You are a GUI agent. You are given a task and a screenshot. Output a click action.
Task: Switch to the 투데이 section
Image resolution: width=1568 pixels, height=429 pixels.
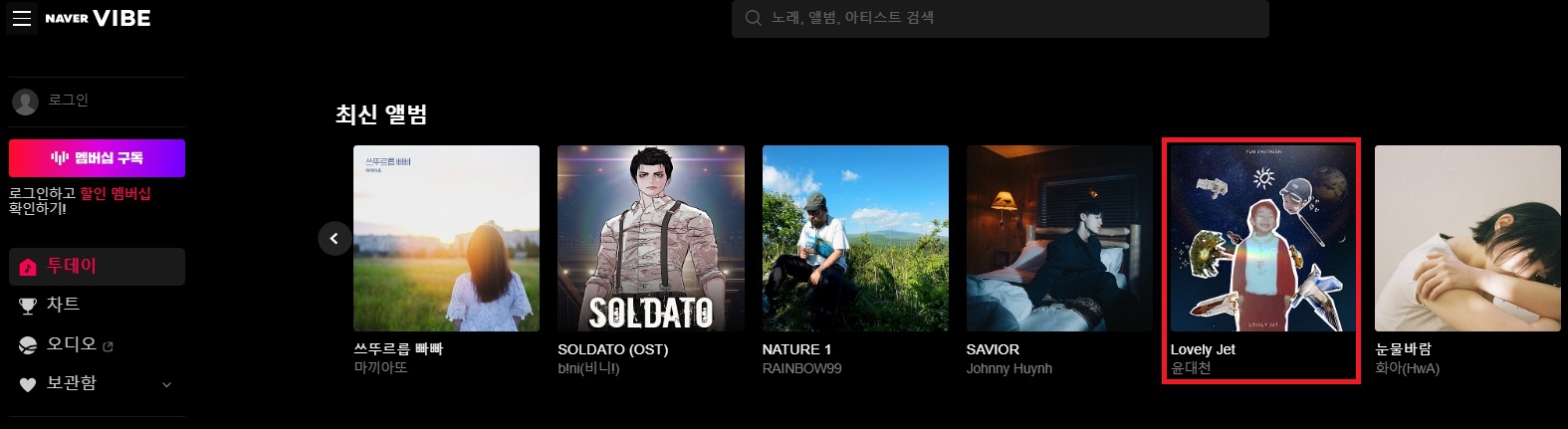tap(97, 267)
